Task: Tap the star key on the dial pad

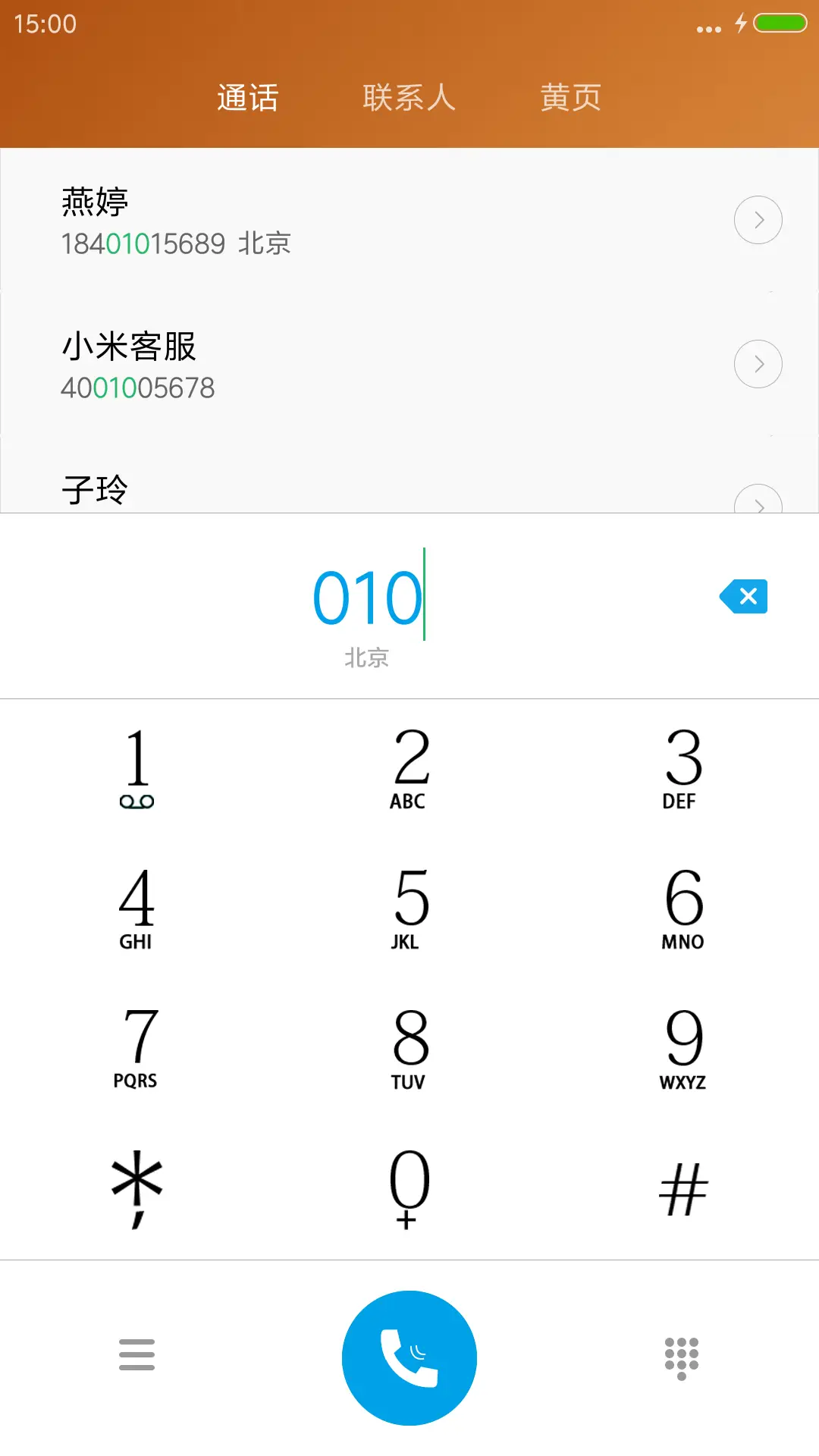Action: click(136, 1187)
